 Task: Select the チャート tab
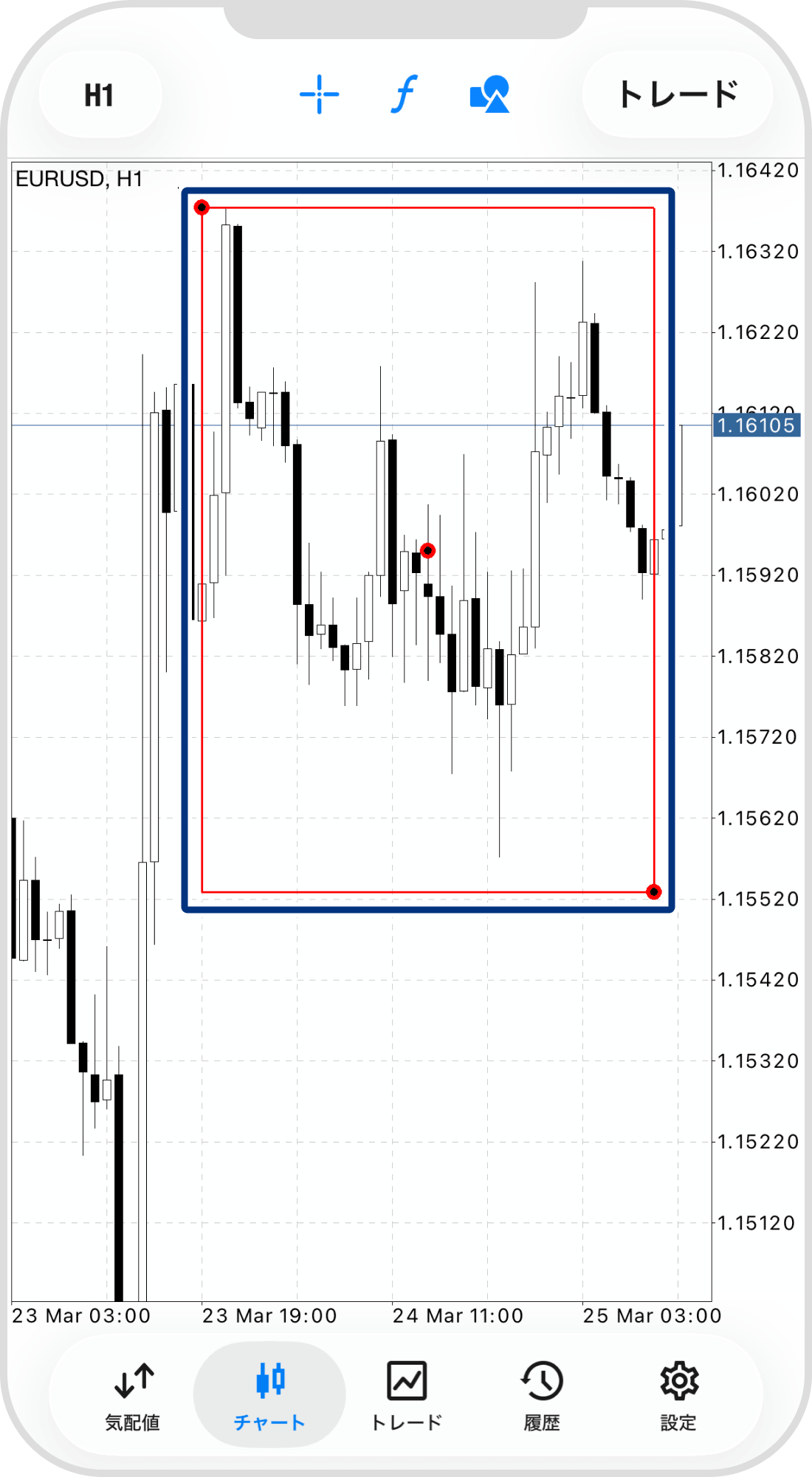pyautogui.click(x=269, y=1394)
